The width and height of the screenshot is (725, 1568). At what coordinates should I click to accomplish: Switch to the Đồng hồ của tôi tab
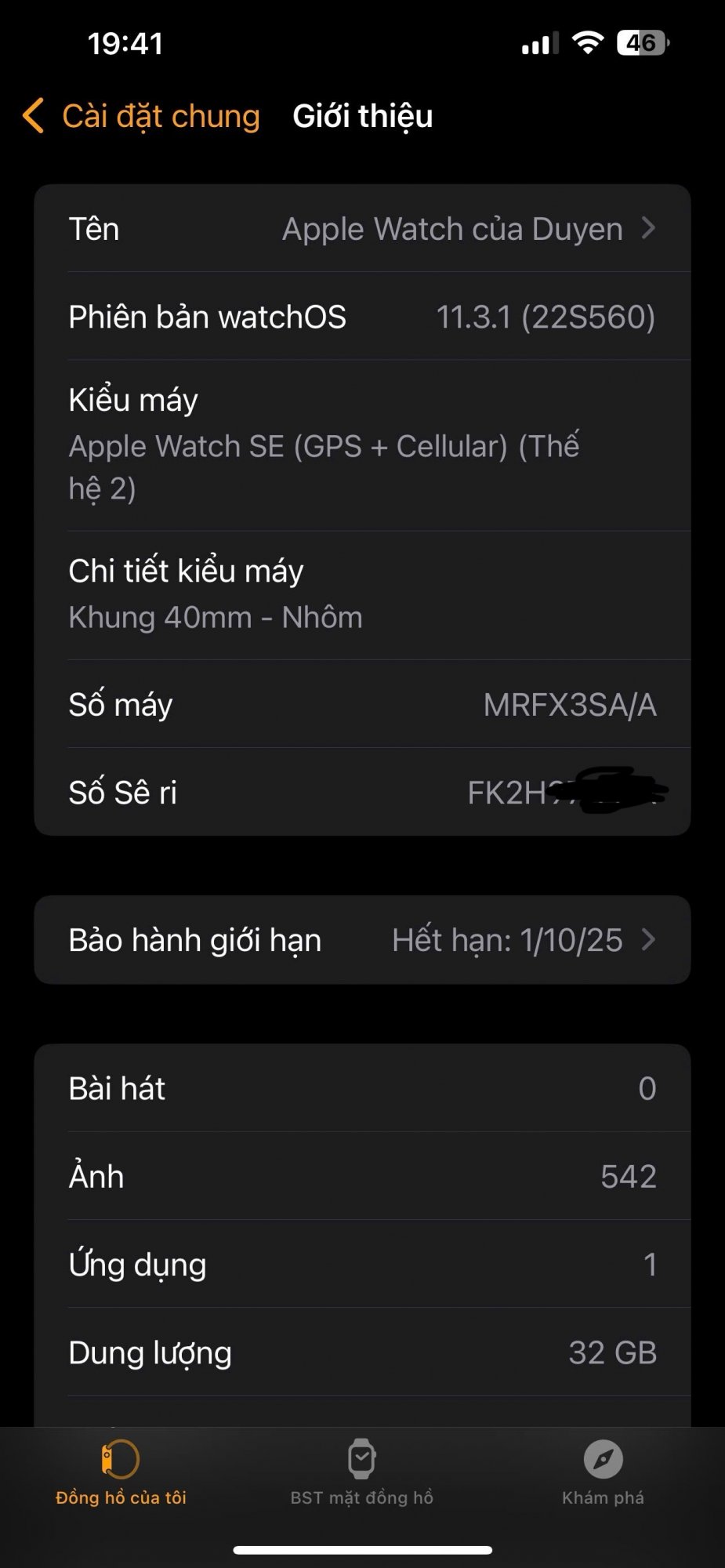point(121,1472)
